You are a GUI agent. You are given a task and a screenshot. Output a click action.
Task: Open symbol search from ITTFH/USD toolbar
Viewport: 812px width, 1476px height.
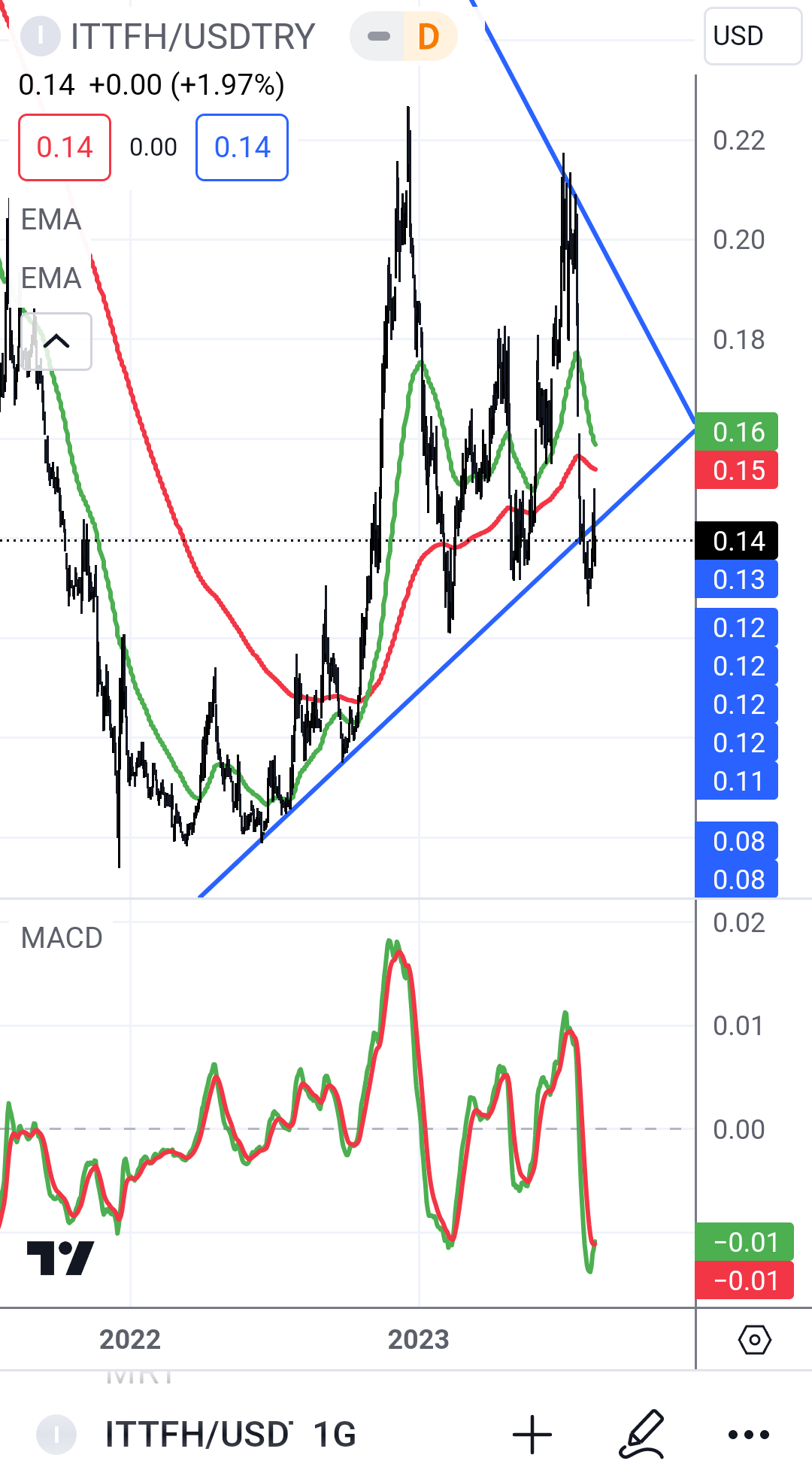(197, 1435)
